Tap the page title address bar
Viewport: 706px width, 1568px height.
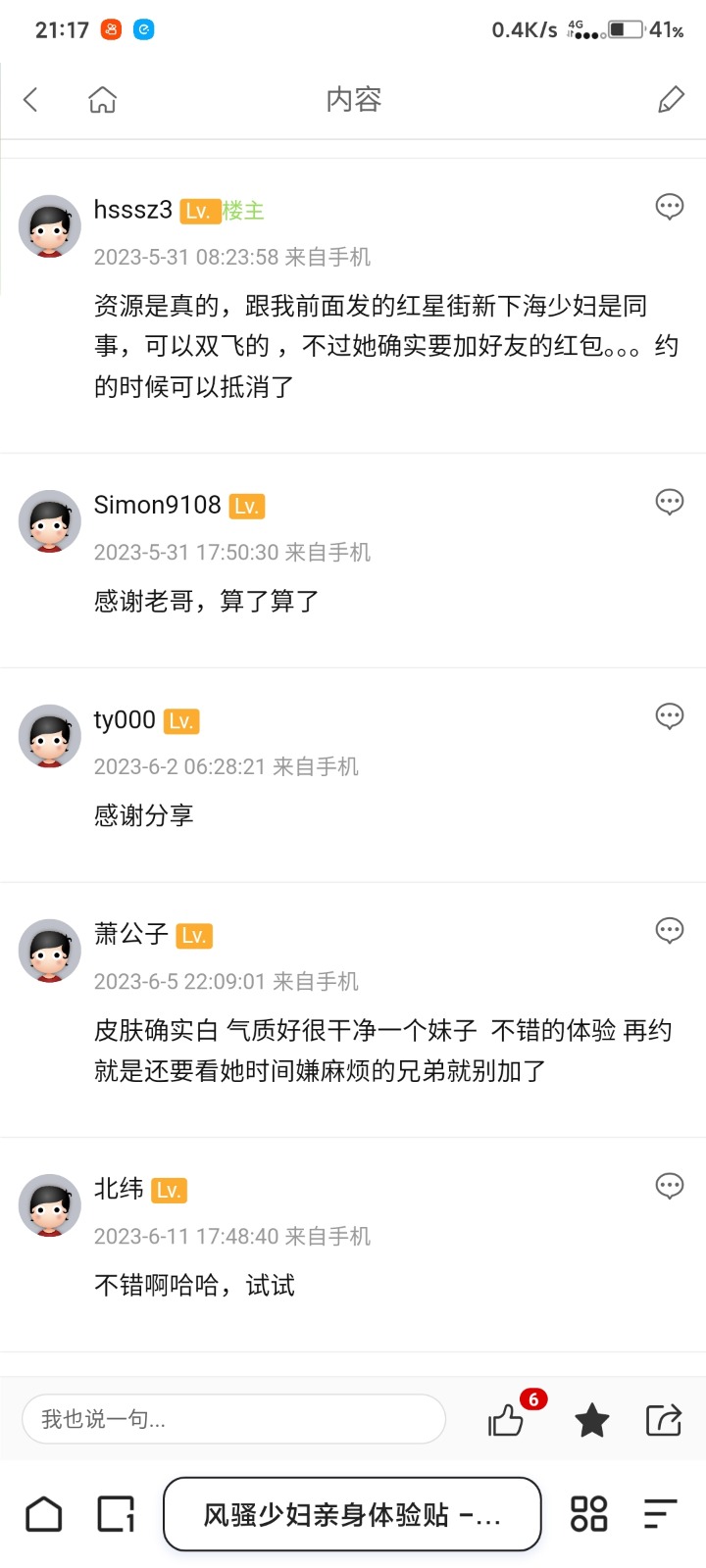point(352,1514)
